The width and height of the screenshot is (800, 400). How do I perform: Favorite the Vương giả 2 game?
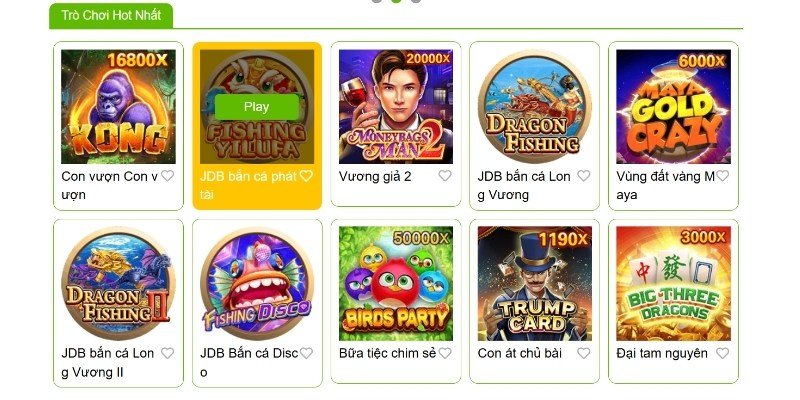[445, 176]
